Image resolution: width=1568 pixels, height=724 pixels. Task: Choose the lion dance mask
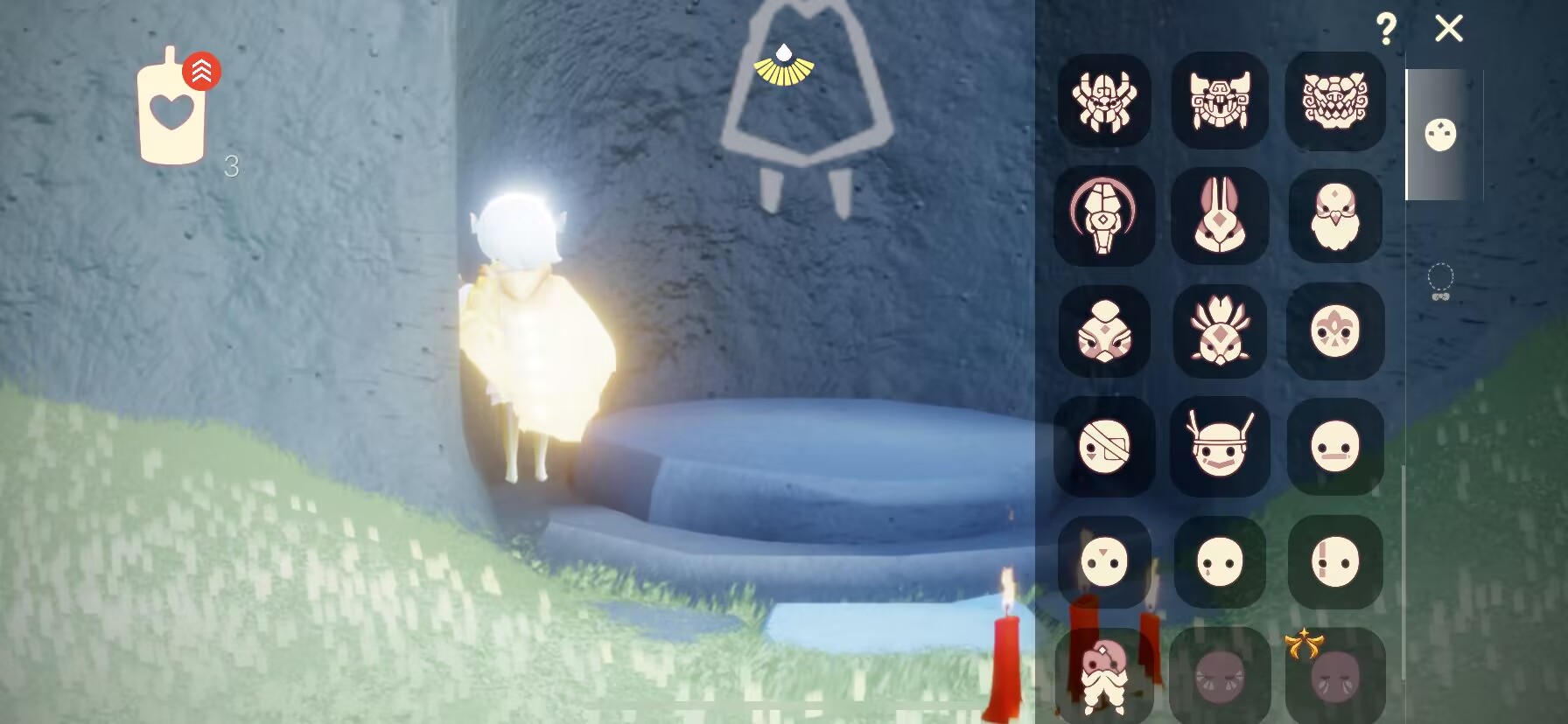point(1334,100)
